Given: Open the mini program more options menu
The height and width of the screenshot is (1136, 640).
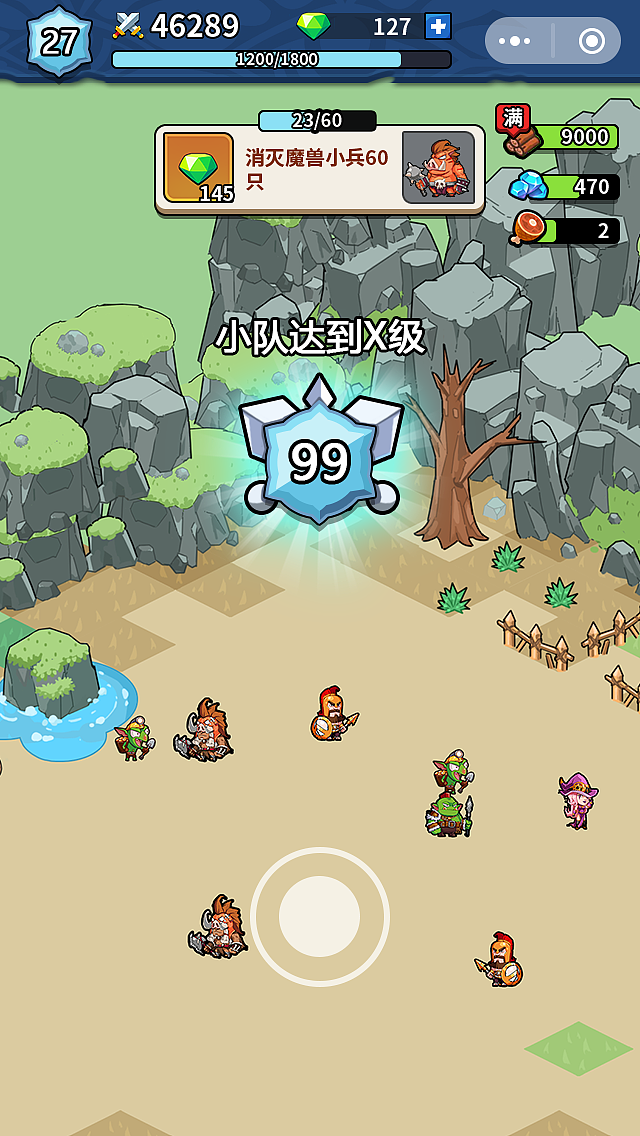Looking at the screenshot, I should tap(514, 41).
